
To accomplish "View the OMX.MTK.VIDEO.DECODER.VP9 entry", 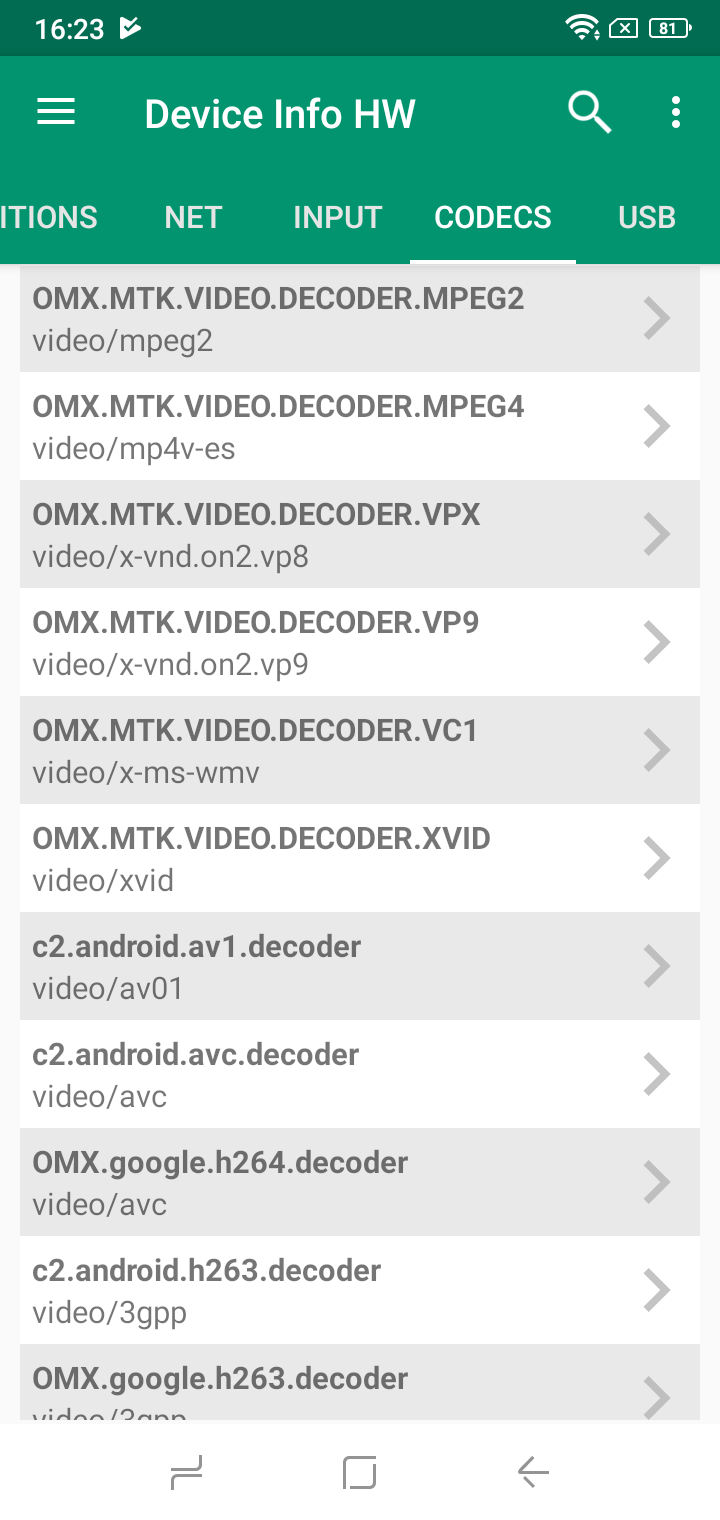I will point(360,643).
